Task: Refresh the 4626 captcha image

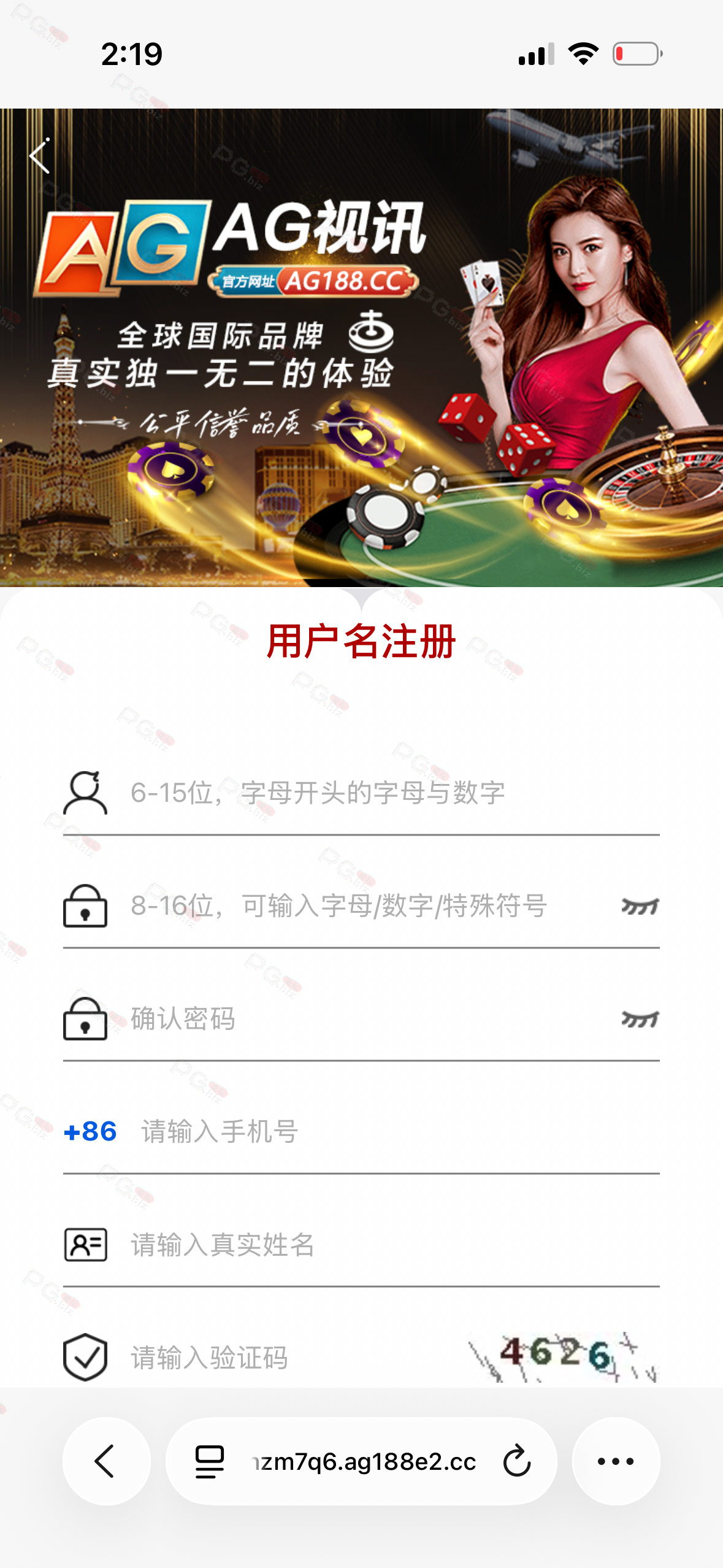Action: pyautogui.click(x=561, y=1355)
